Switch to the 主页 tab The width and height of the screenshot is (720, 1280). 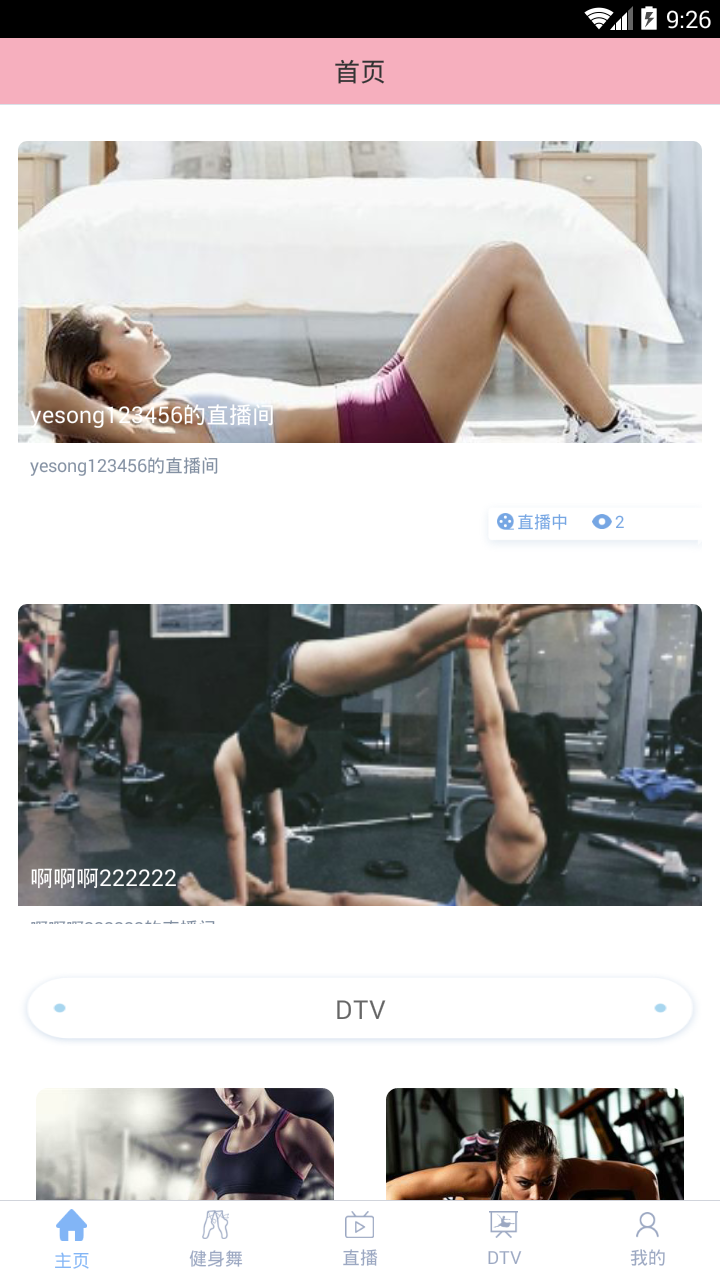72,1240
